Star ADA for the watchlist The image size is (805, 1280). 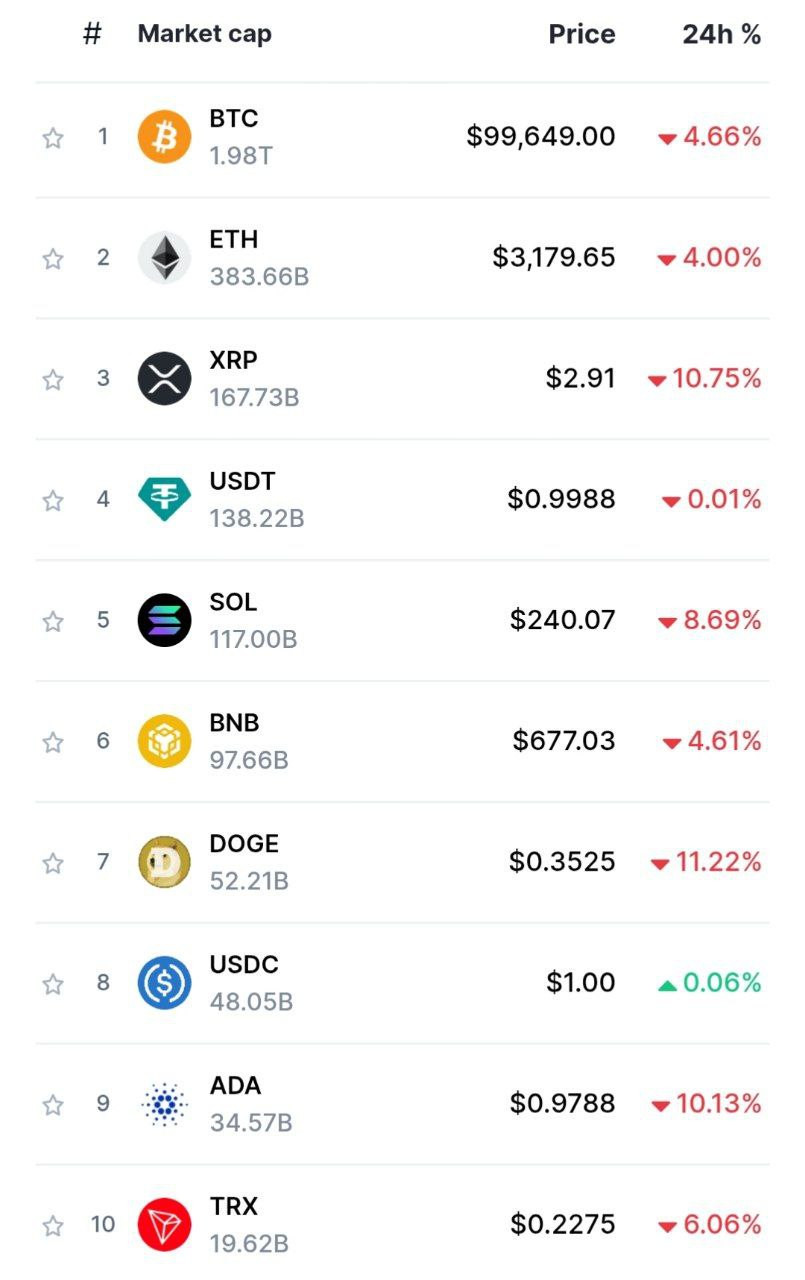click(53, 1105)
